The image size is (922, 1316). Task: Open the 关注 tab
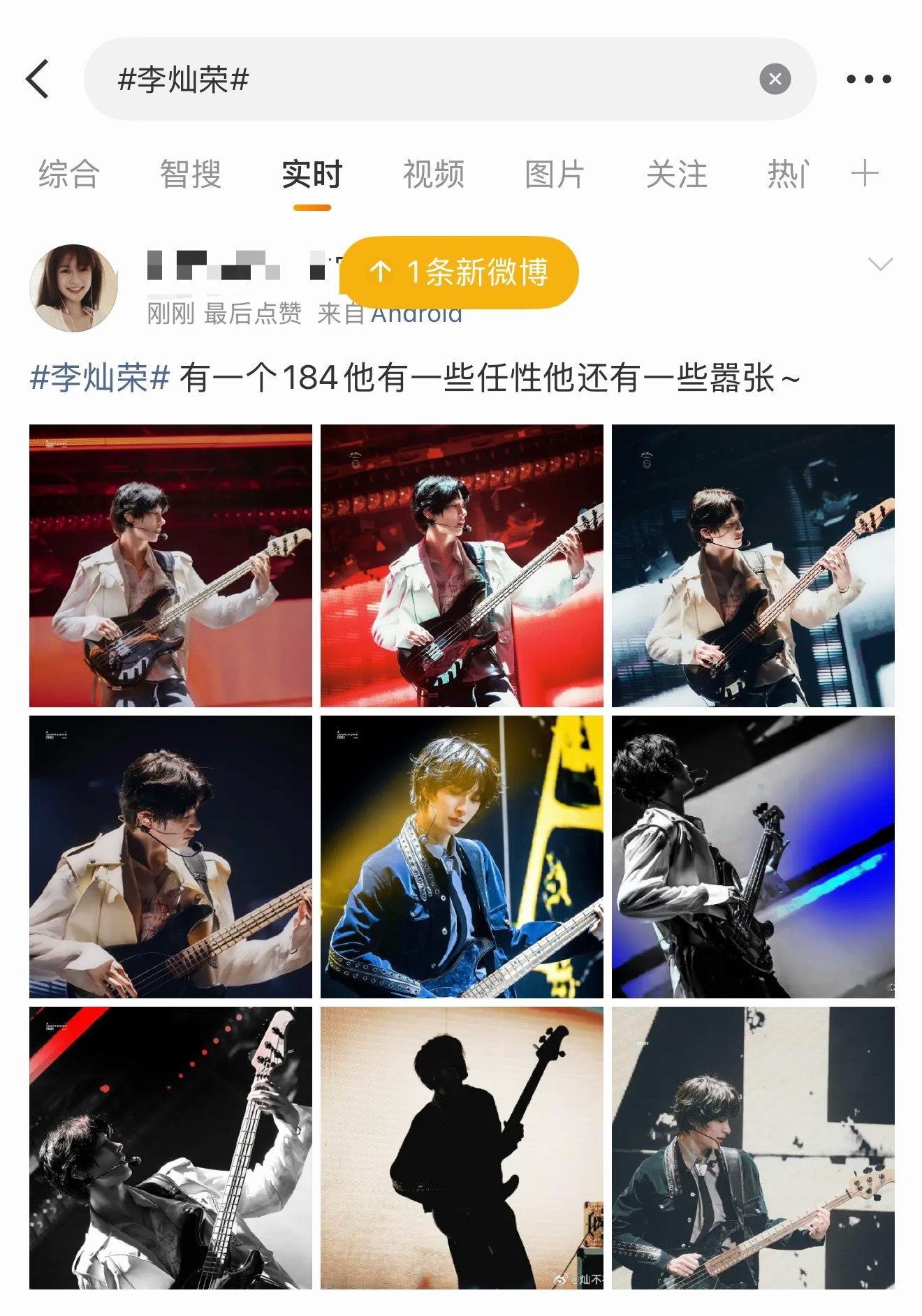coord(675,175)
